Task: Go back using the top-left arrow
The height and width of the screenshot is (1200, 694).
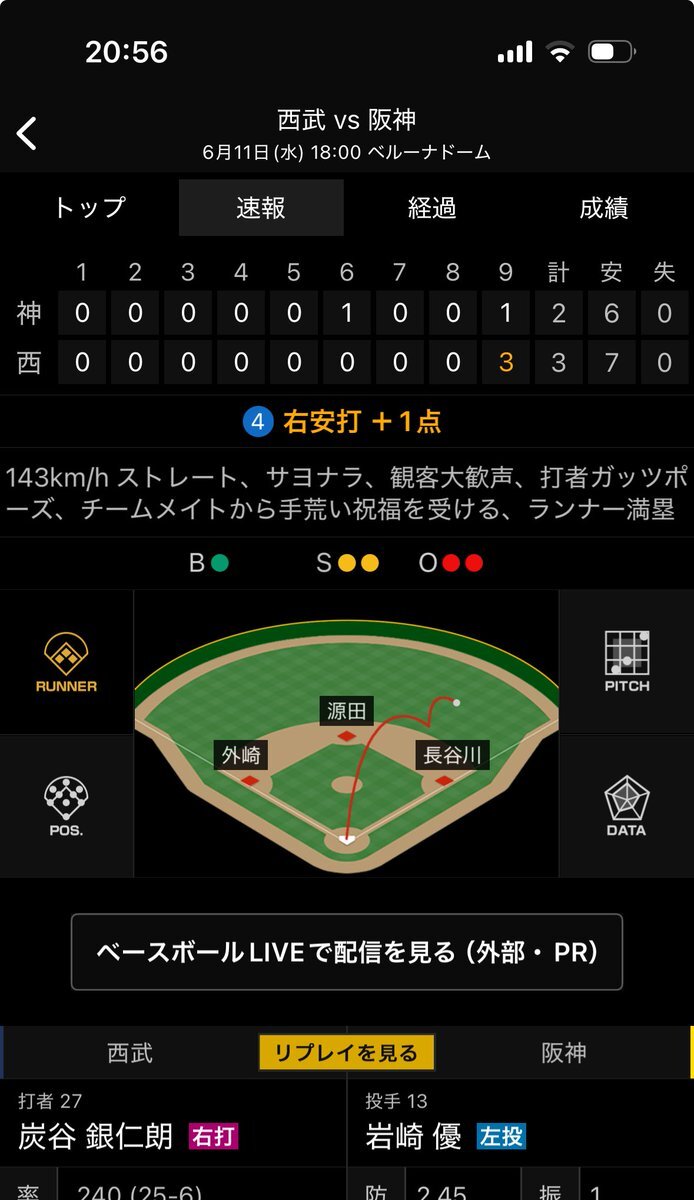Action: tap(28, 133)
